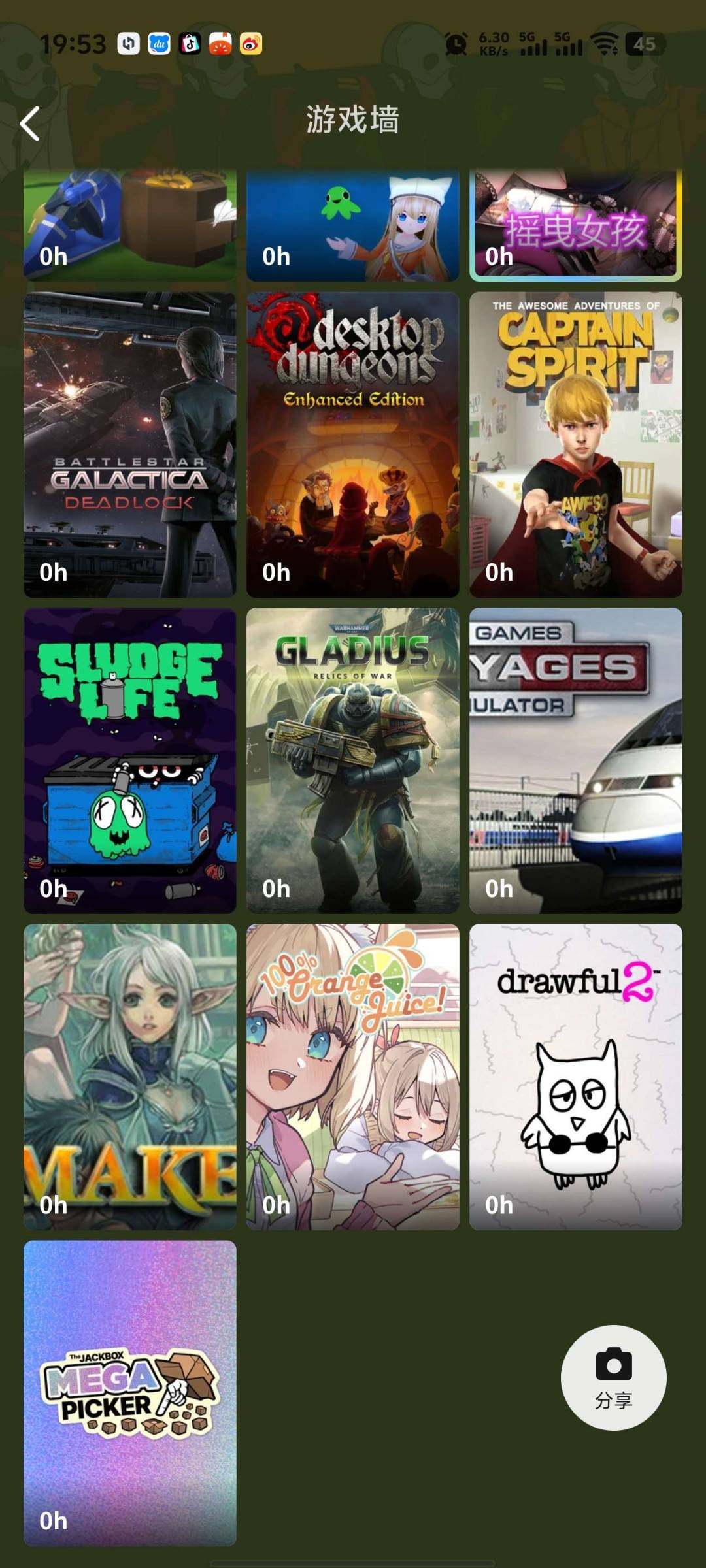This screenshot has height=1568, width=706.
Task: Open the Jackbox Mega Picker tile
Action: pos(130,1392)
